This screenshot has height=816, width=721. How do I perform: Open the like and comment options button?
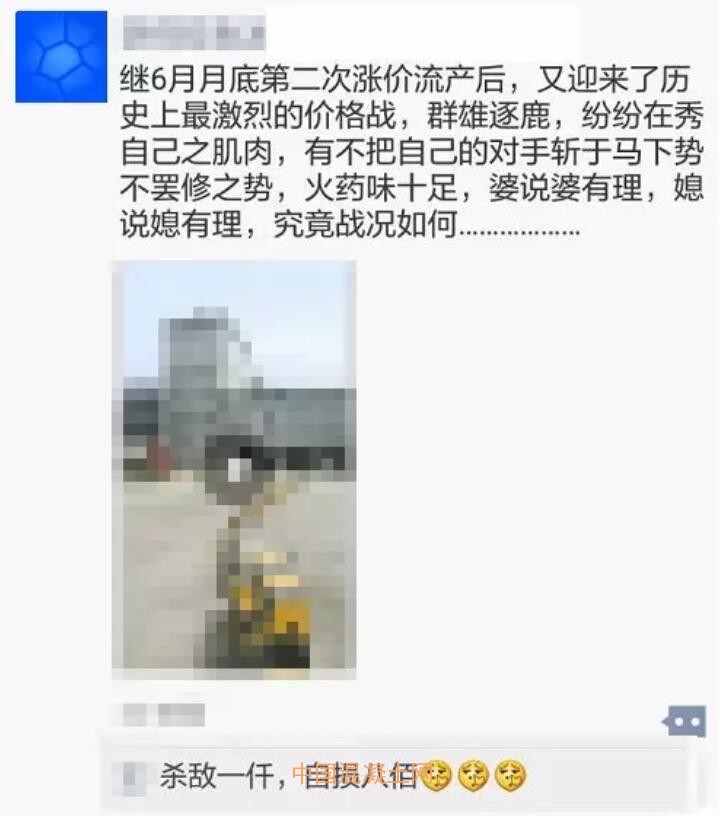coord(685,720)
